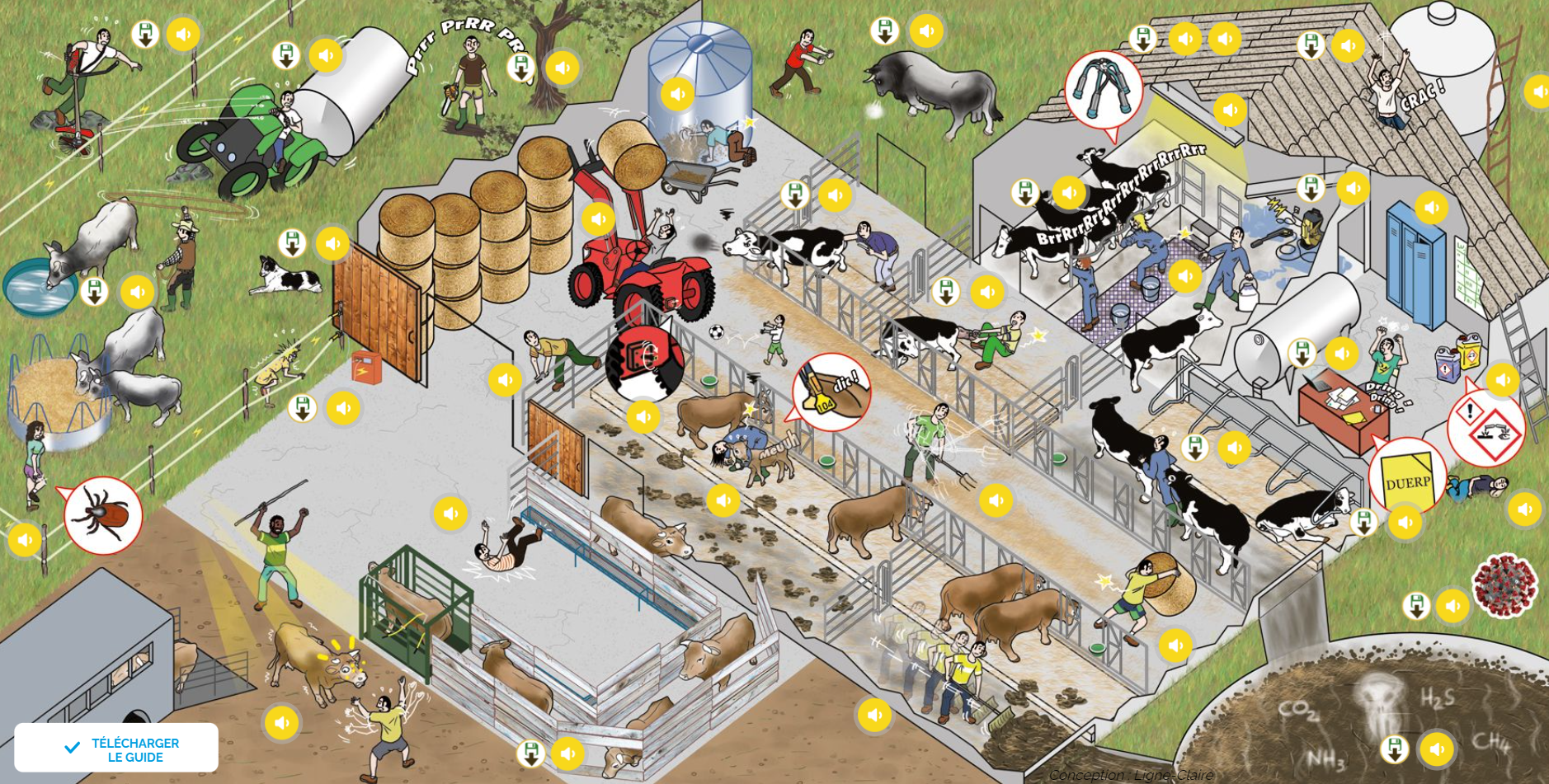The image size is (1549, 784).
Task: Play audio beside the chainsaw worker
Action: [562, 68]
